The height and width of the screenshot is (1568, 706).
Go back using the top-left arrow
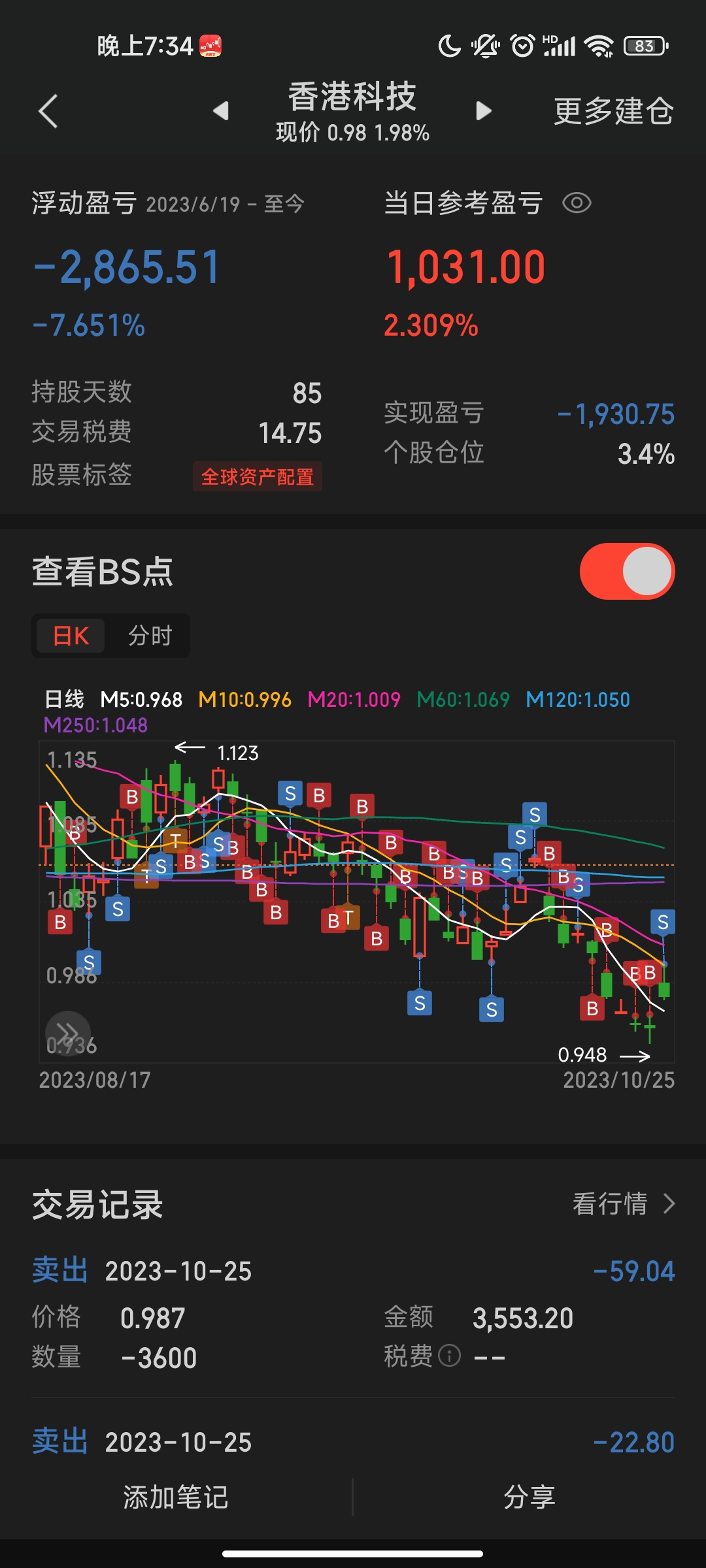[48, 111]
